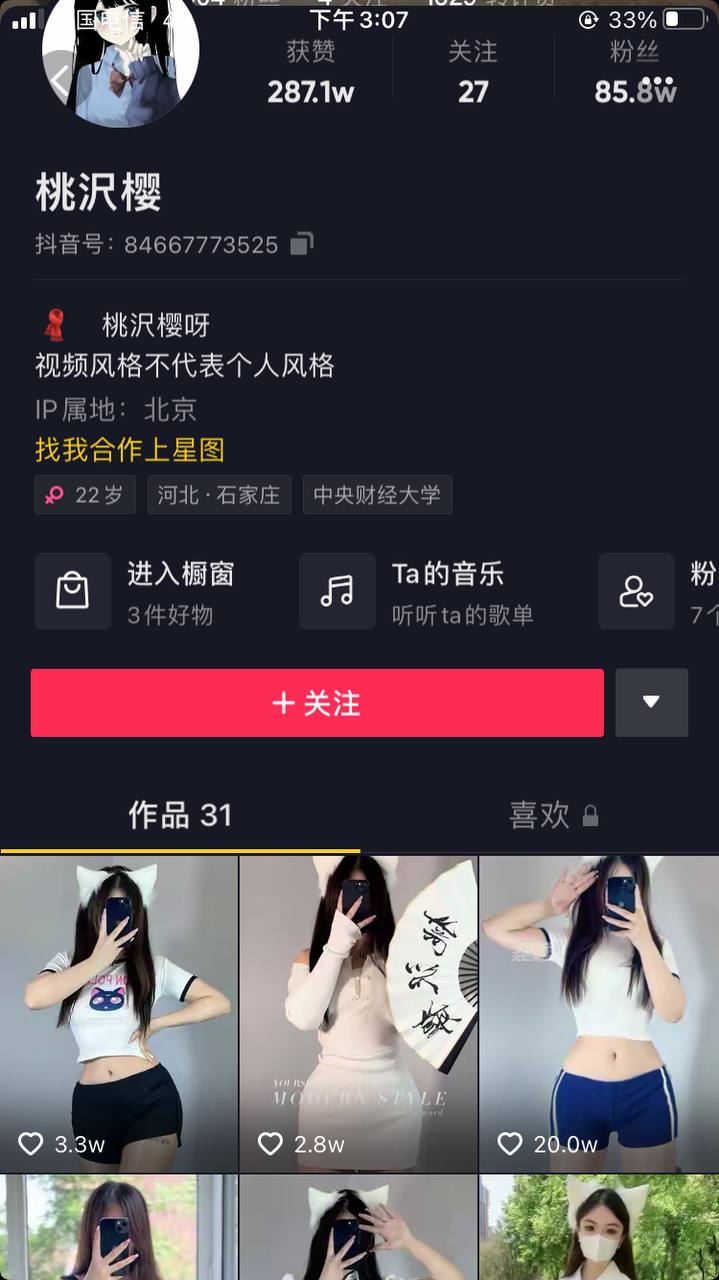
Task: Copy the Douyin ID number
Action: 302,244
